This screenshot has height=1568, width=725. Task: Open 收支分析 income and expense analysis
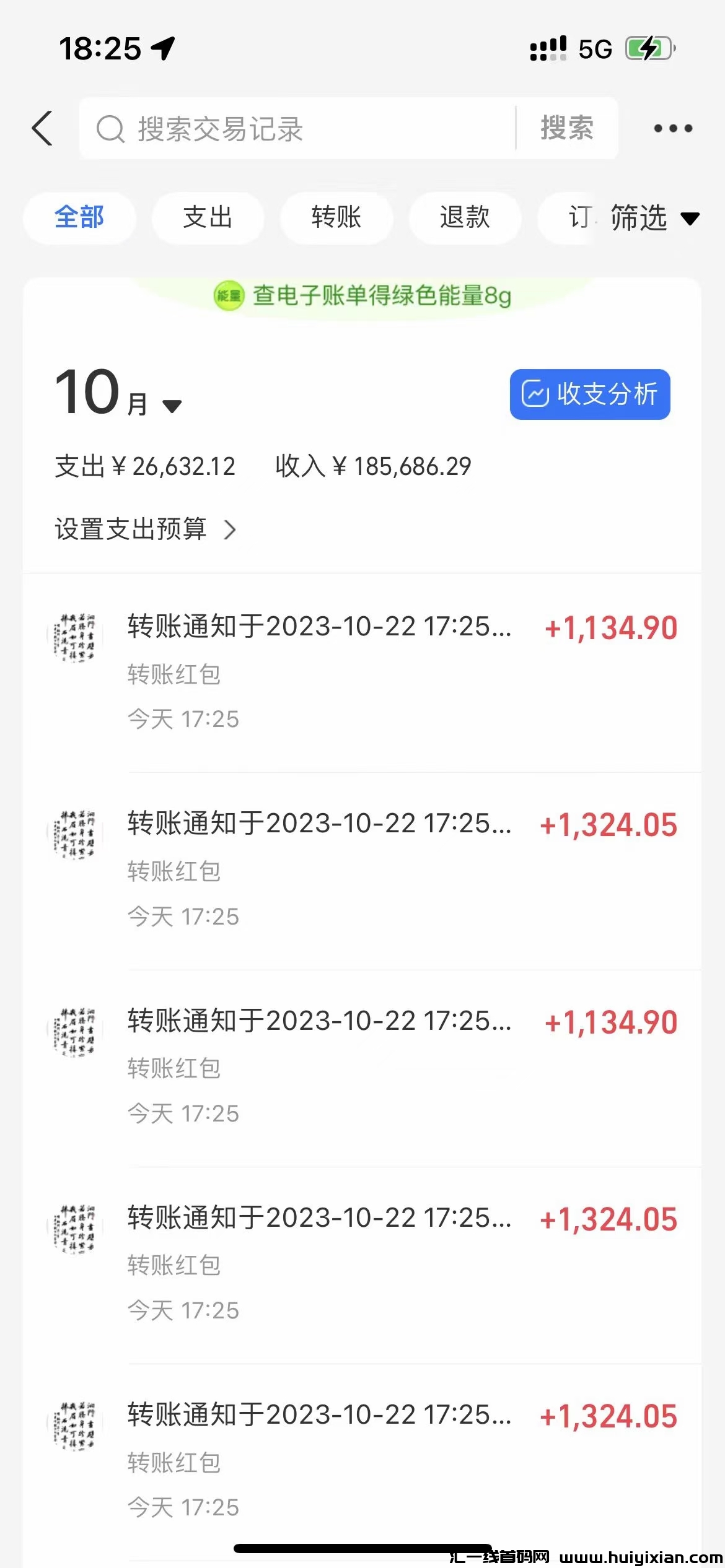coord(589,394)
